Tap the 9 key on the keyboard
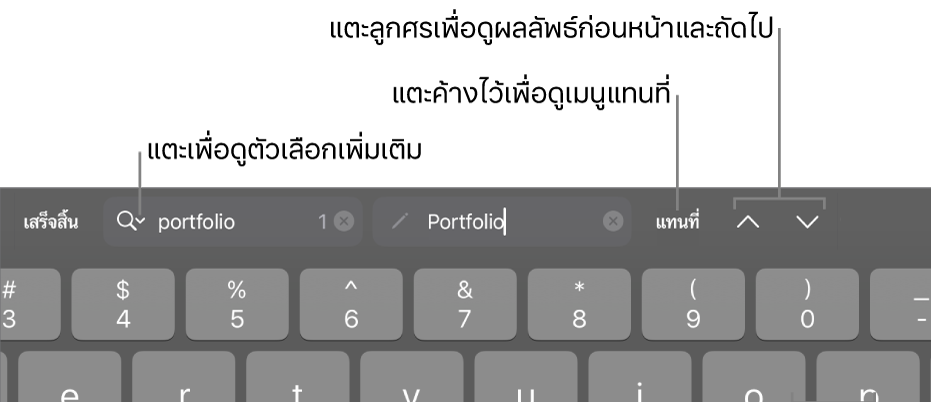 coord(693,305)
